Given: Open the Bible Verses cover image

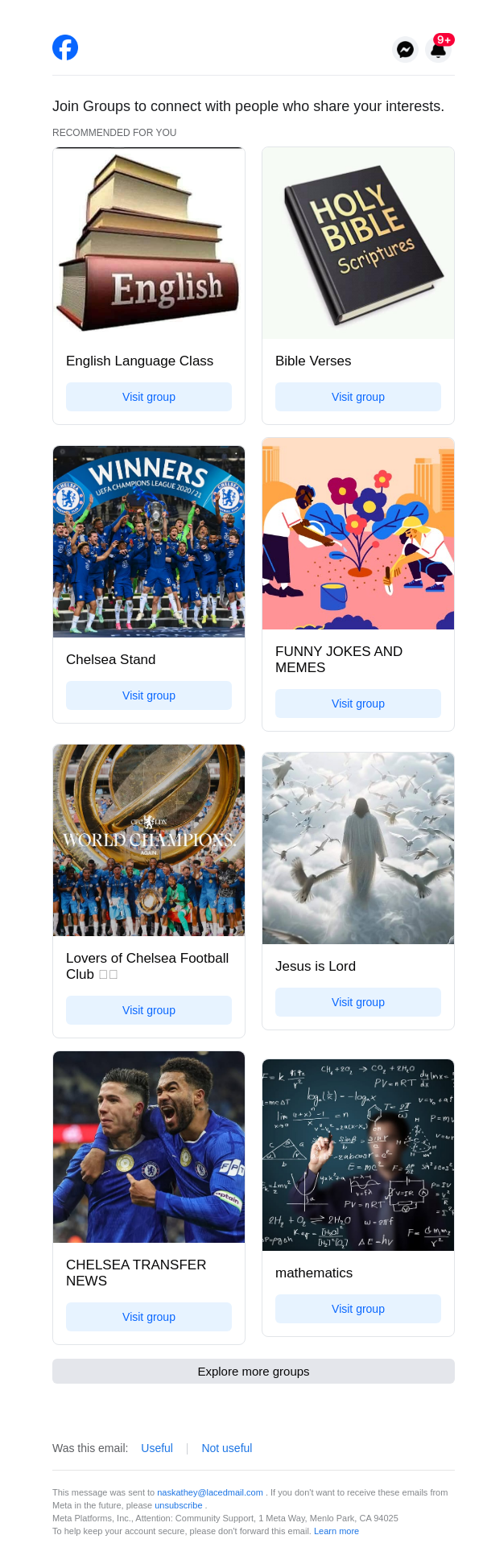Looking at the screenshot, I should [358, 243].
